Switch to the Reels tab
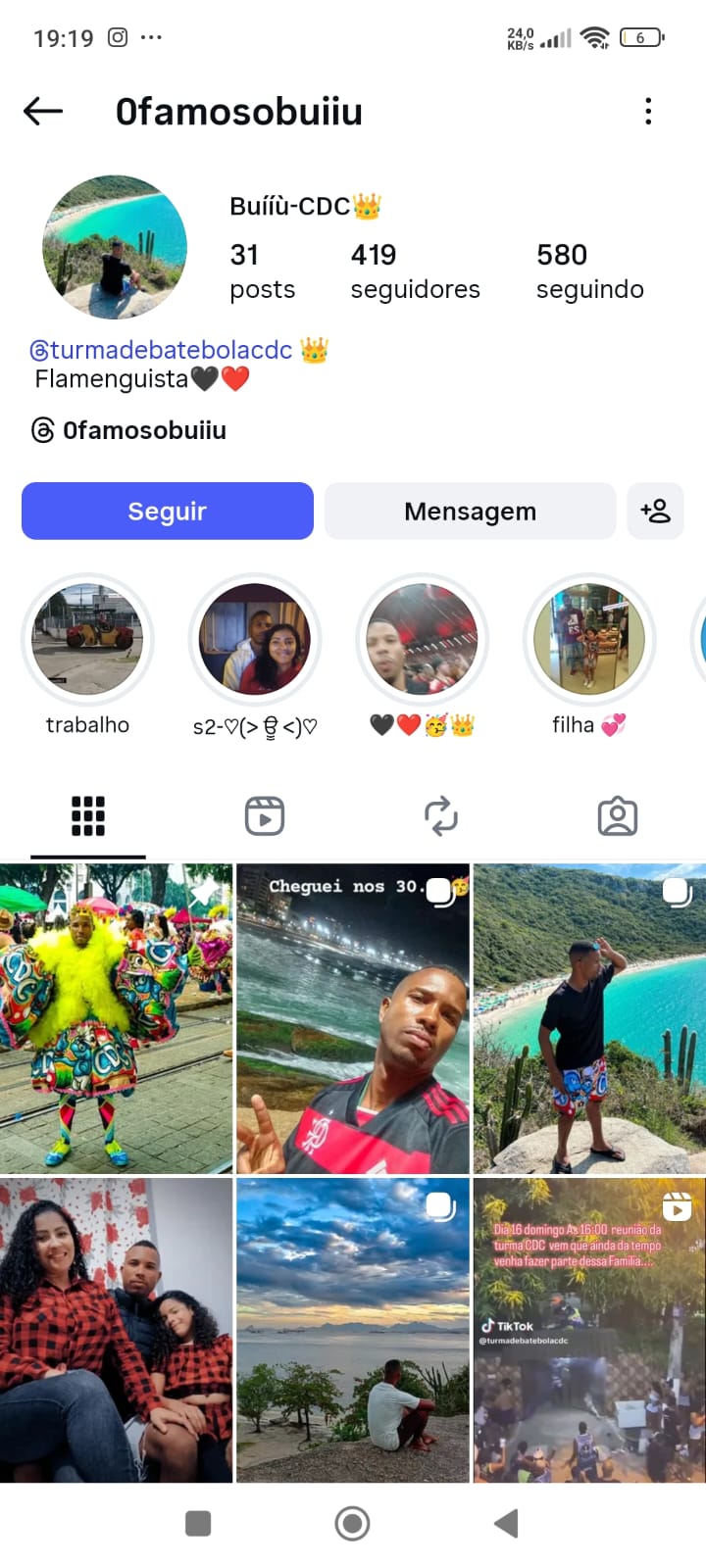706x1568 pixels. 265,815
